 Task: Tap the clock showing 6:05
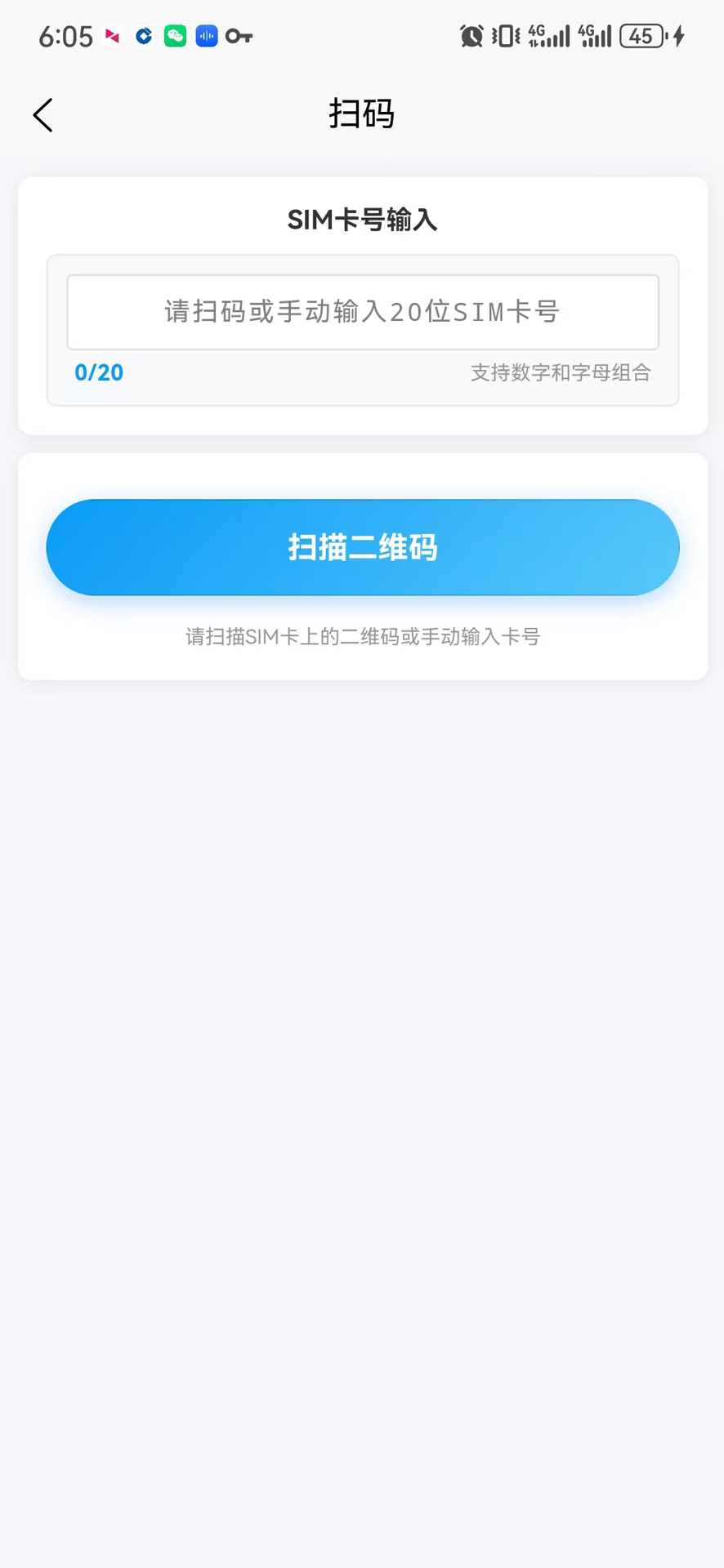coord(65,36)
